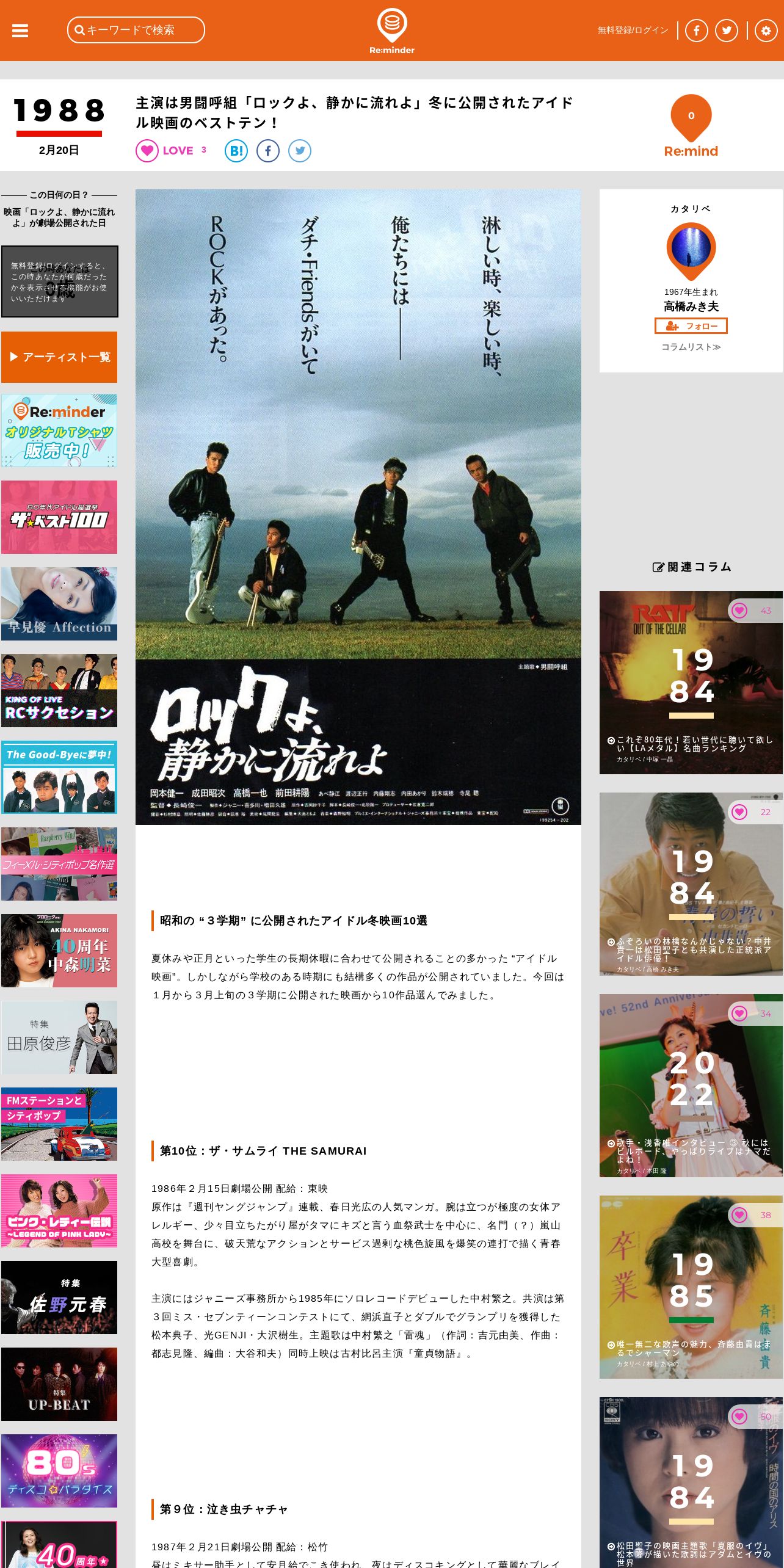Share article on Hatena Bookmark B! icon
784x1568 pixels.
point(236,150)
